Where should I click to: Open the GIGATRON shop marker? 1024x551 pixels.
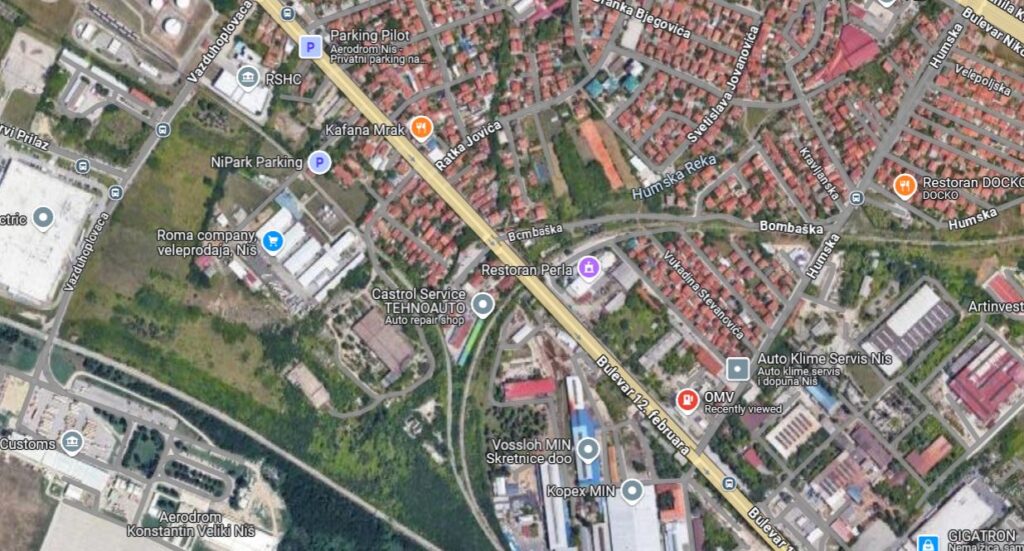(x=930, y=543)
